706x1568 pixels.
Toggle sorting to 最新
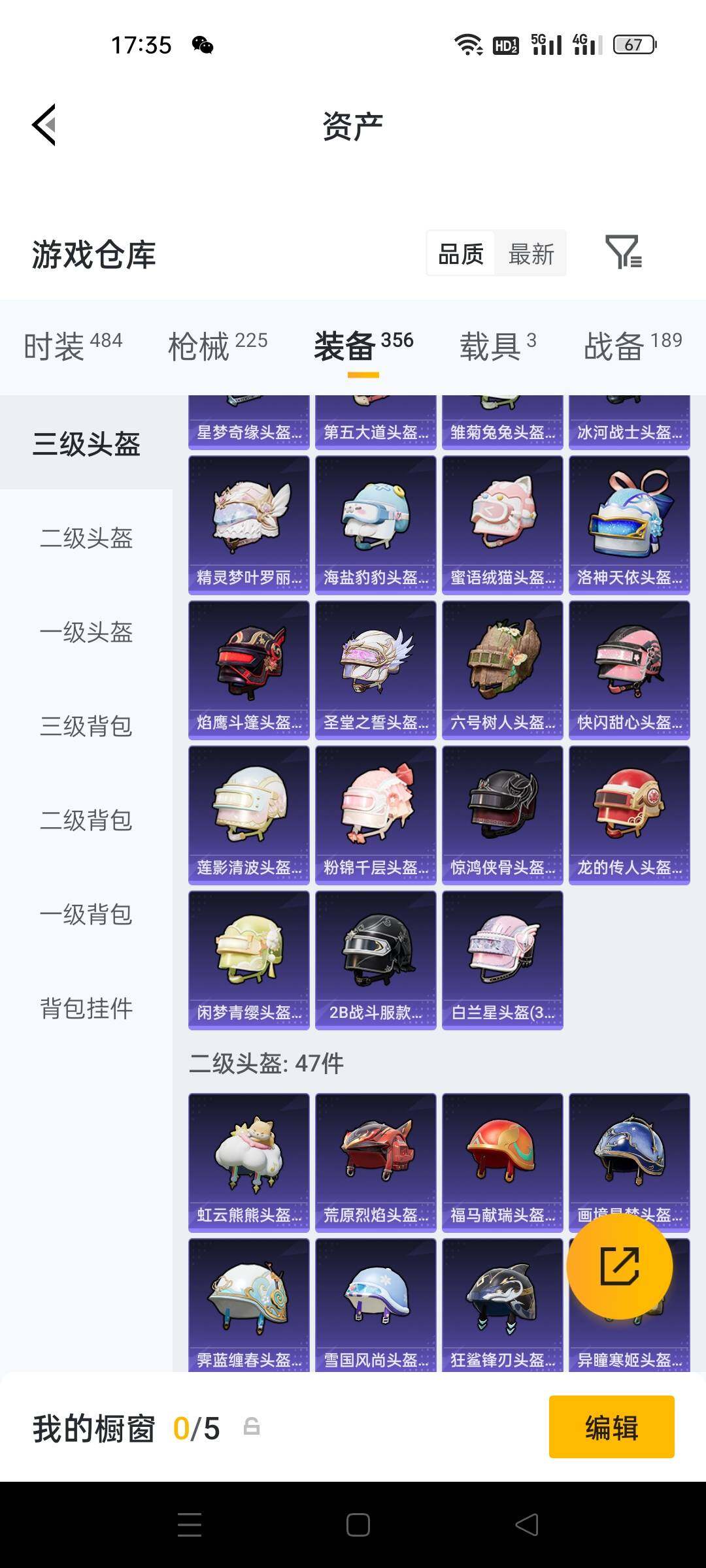pos(531,253)
